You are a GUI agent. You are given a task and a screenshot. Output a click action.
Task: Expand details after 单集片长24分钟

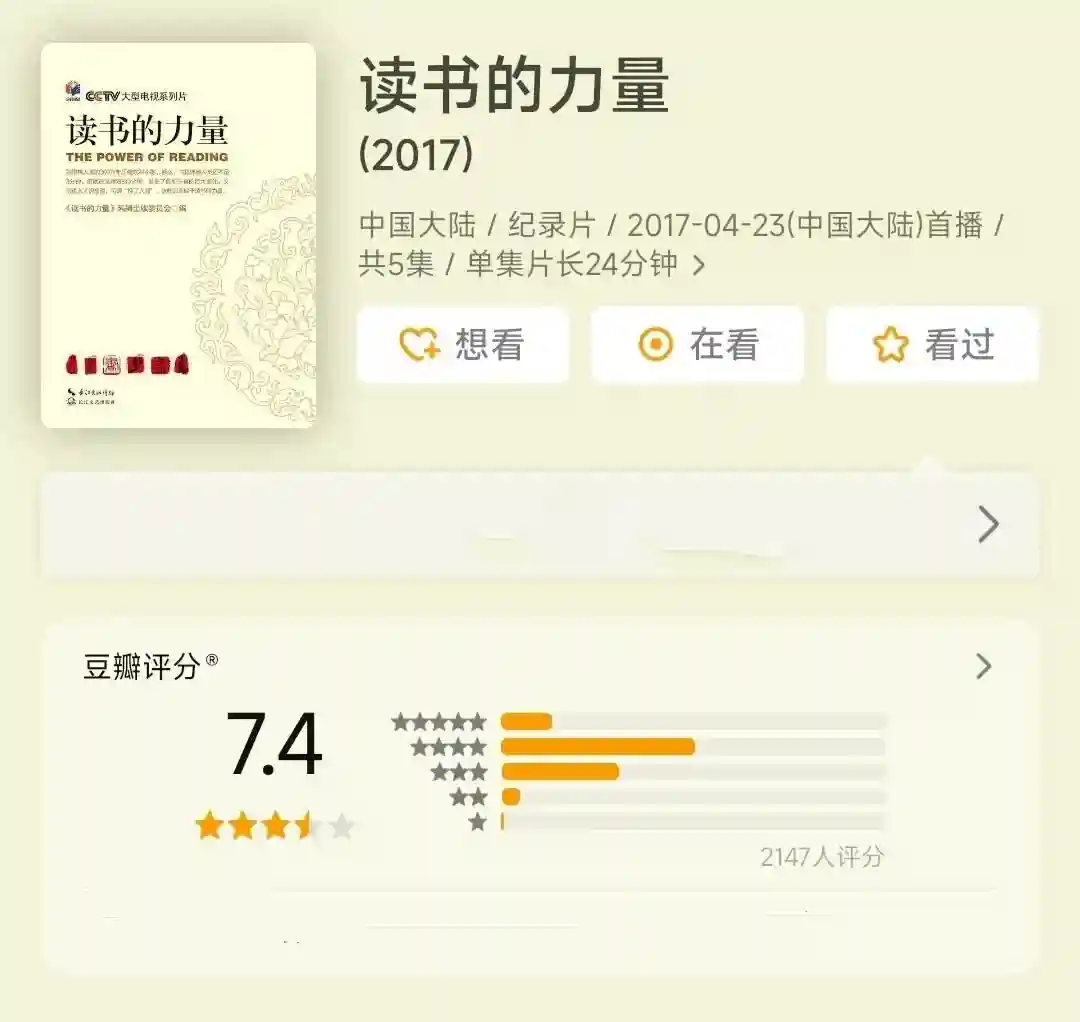[x=699, y=265]
